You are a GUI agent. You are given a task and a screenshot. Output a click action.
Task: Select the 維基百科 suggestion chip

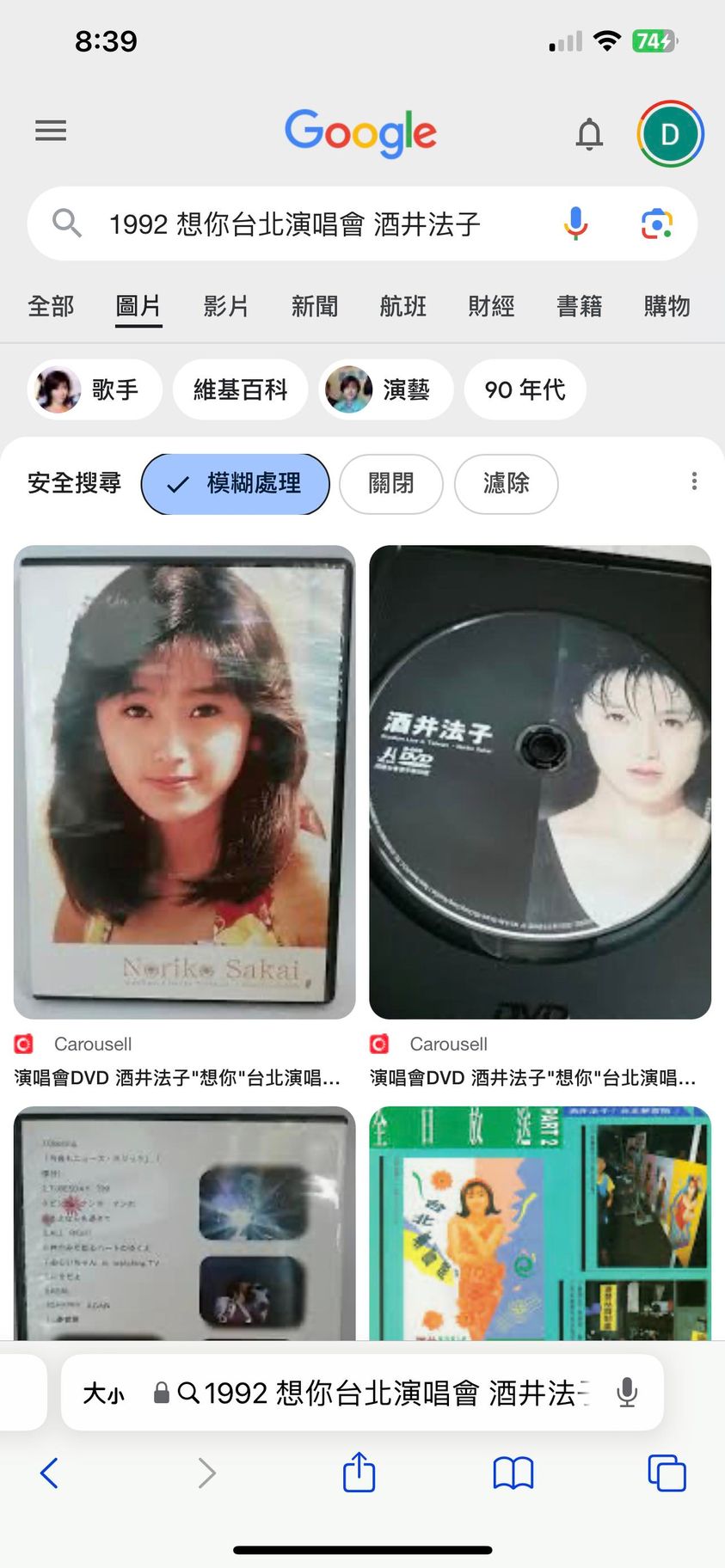pos(240,389)
